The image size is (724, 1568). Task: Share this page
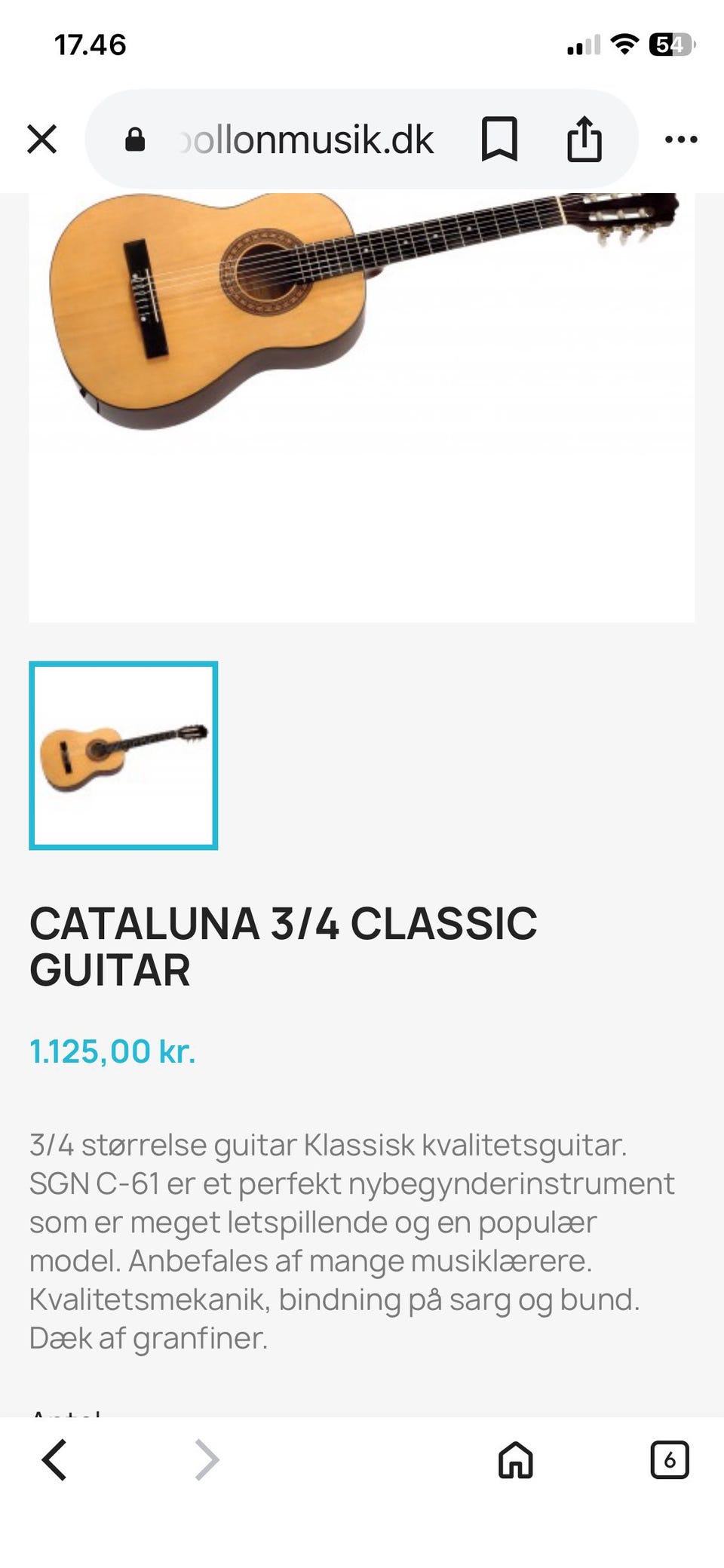584,140
